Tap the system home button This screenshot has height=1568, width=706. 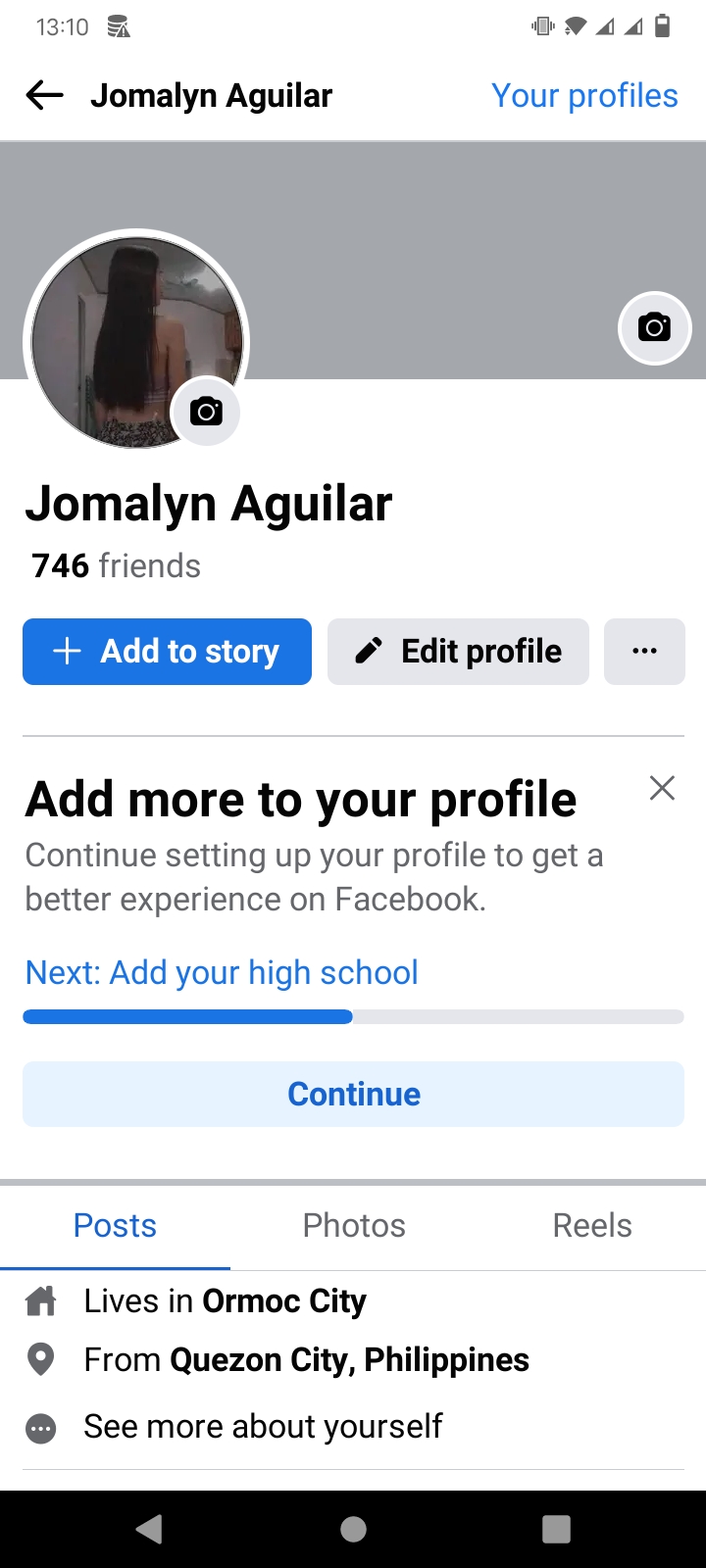point(353,1529)
